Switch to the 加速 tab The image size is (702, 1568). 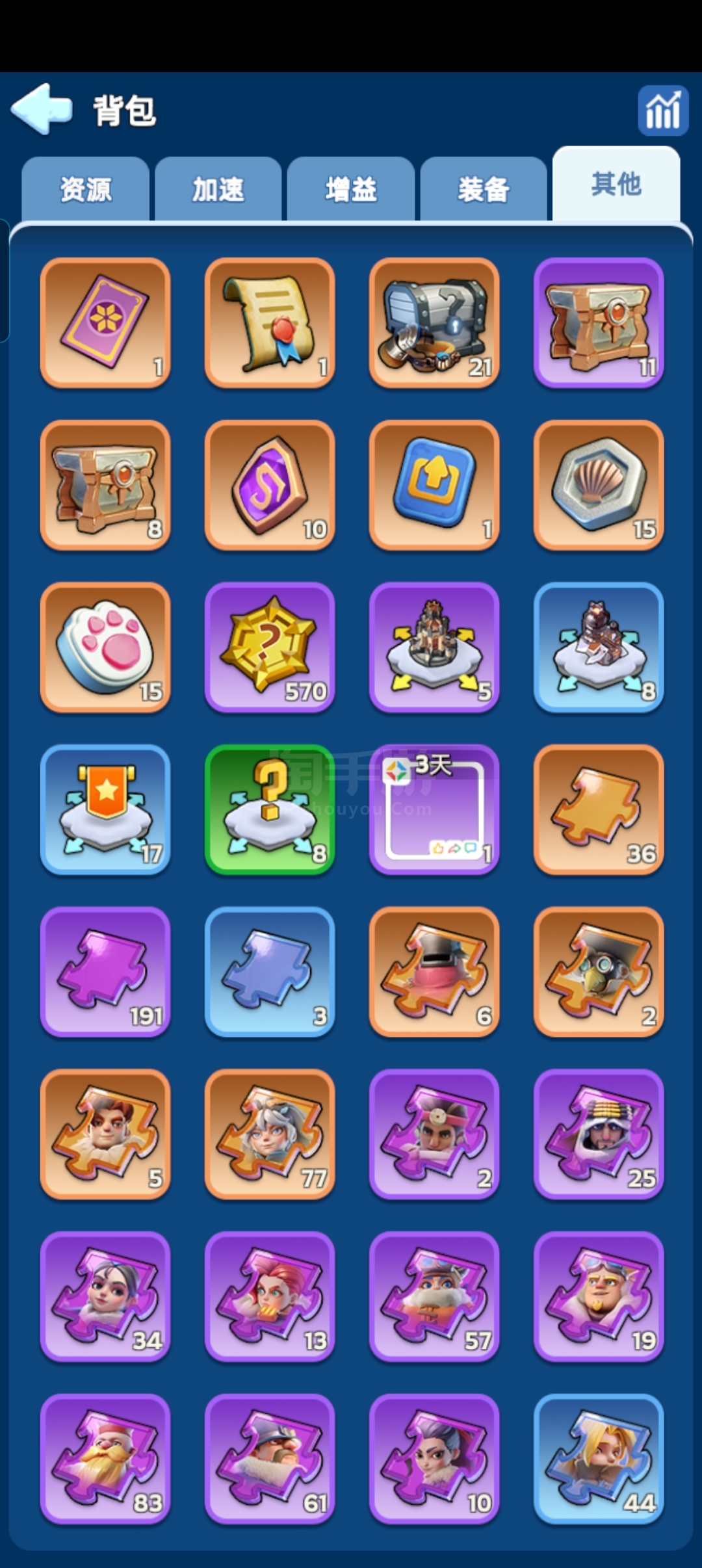218,190
